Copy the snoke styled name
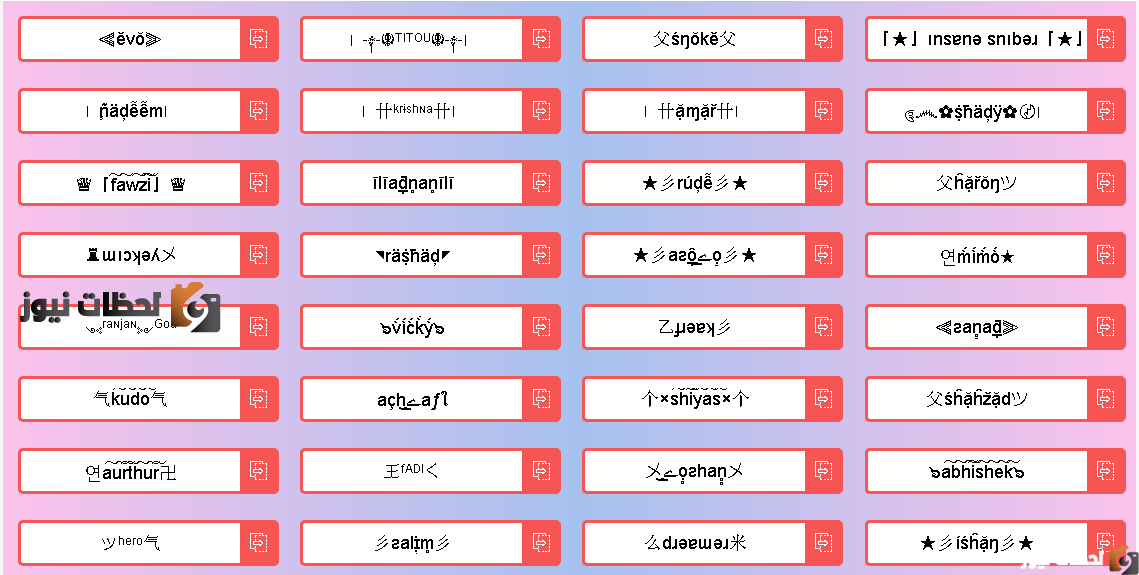 click(823, 39)
